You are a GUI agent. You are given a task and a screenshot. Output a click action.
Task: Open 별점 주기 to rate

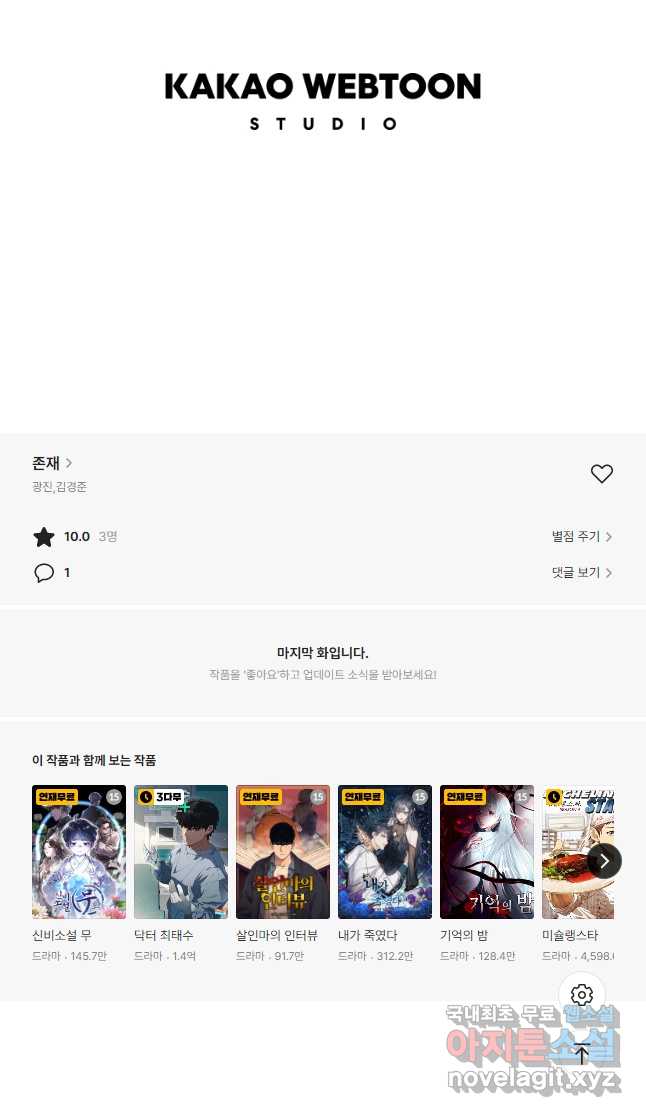[x=581, y=537]
